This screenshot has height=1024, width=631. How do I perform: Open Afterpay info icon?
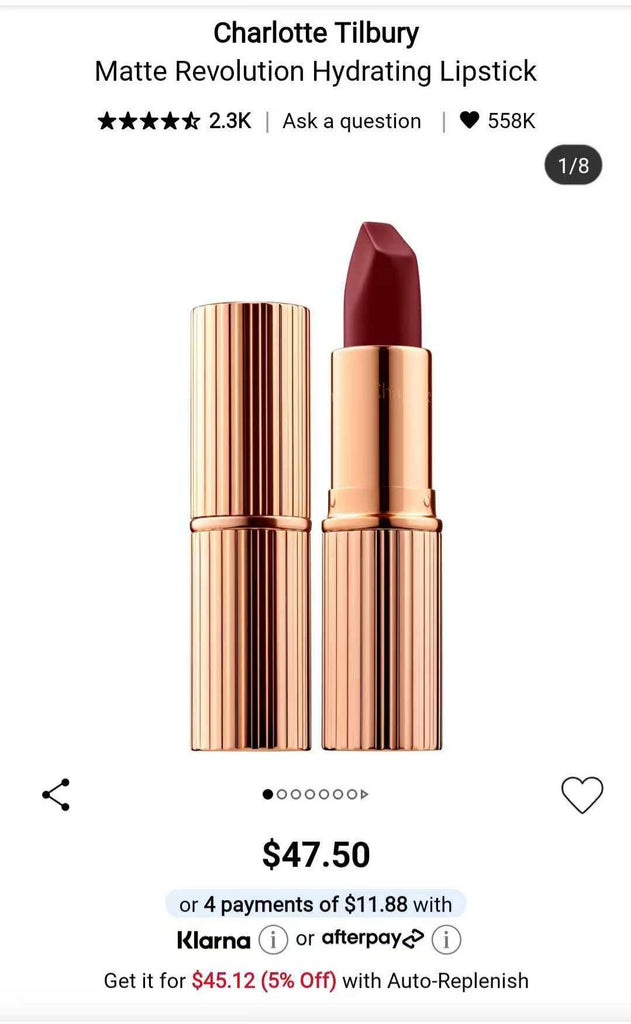pyautogui.click(x=446, y=940)
